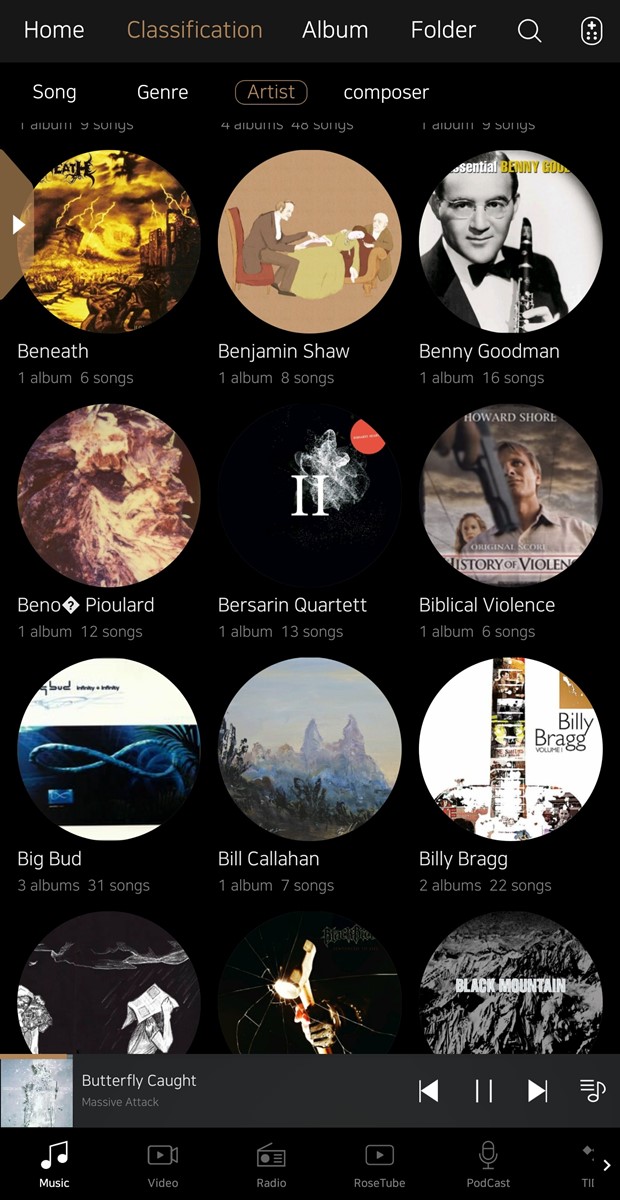This screenshot has width=620, height=1200.
Task: Switch to the Home tab
Action: (x=54, y=30)
